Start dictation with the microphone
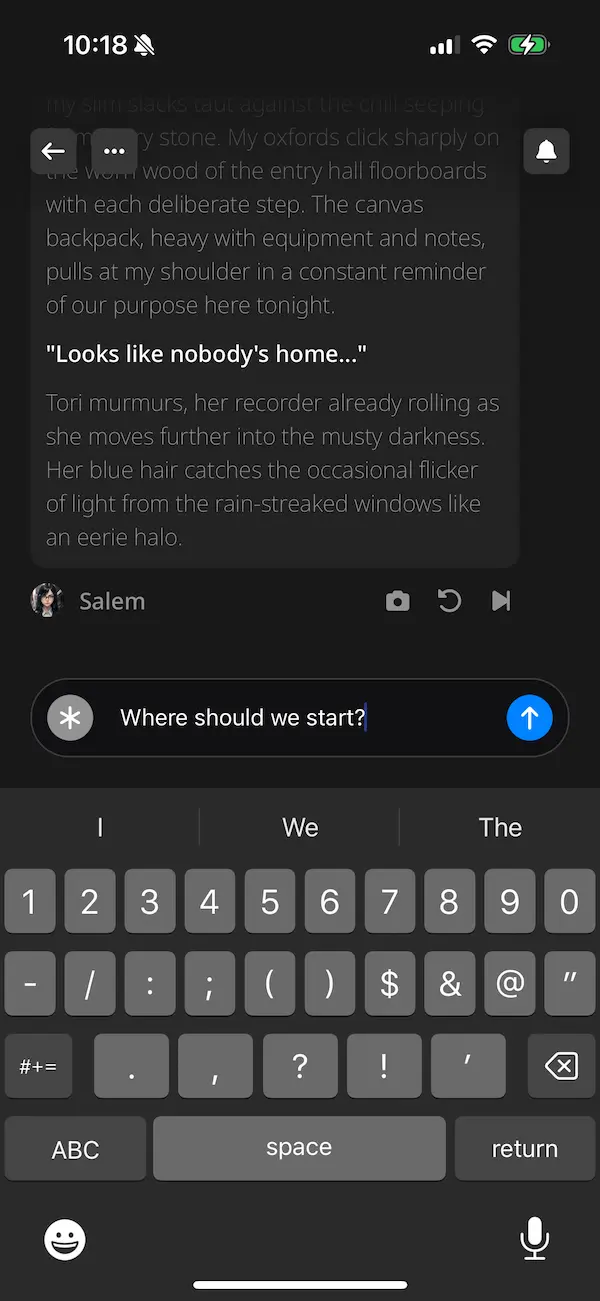600x1301 pixels. click(x=535, y=1239)
